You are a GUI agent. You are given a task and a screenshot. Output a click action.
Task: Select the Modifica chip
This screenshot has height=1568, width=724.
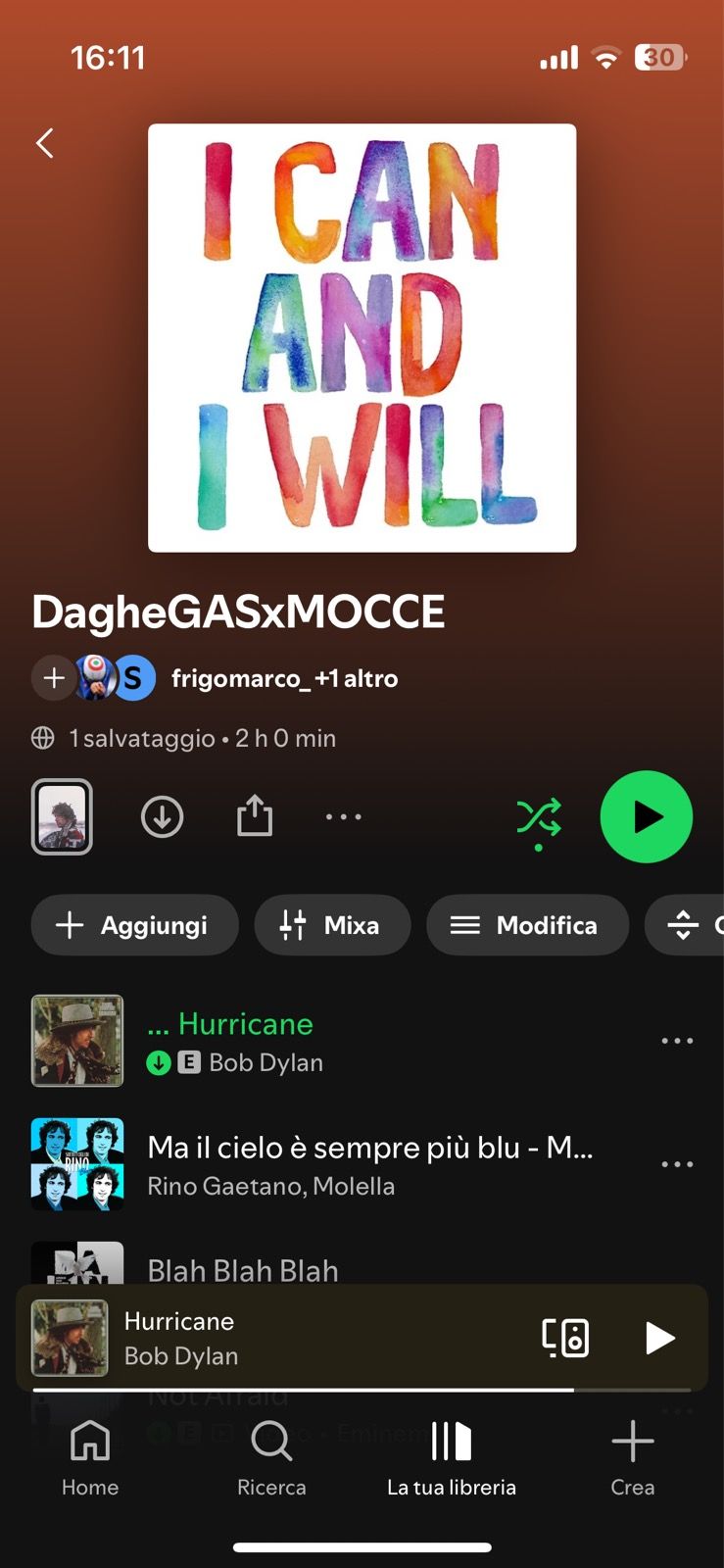(527, 925)
